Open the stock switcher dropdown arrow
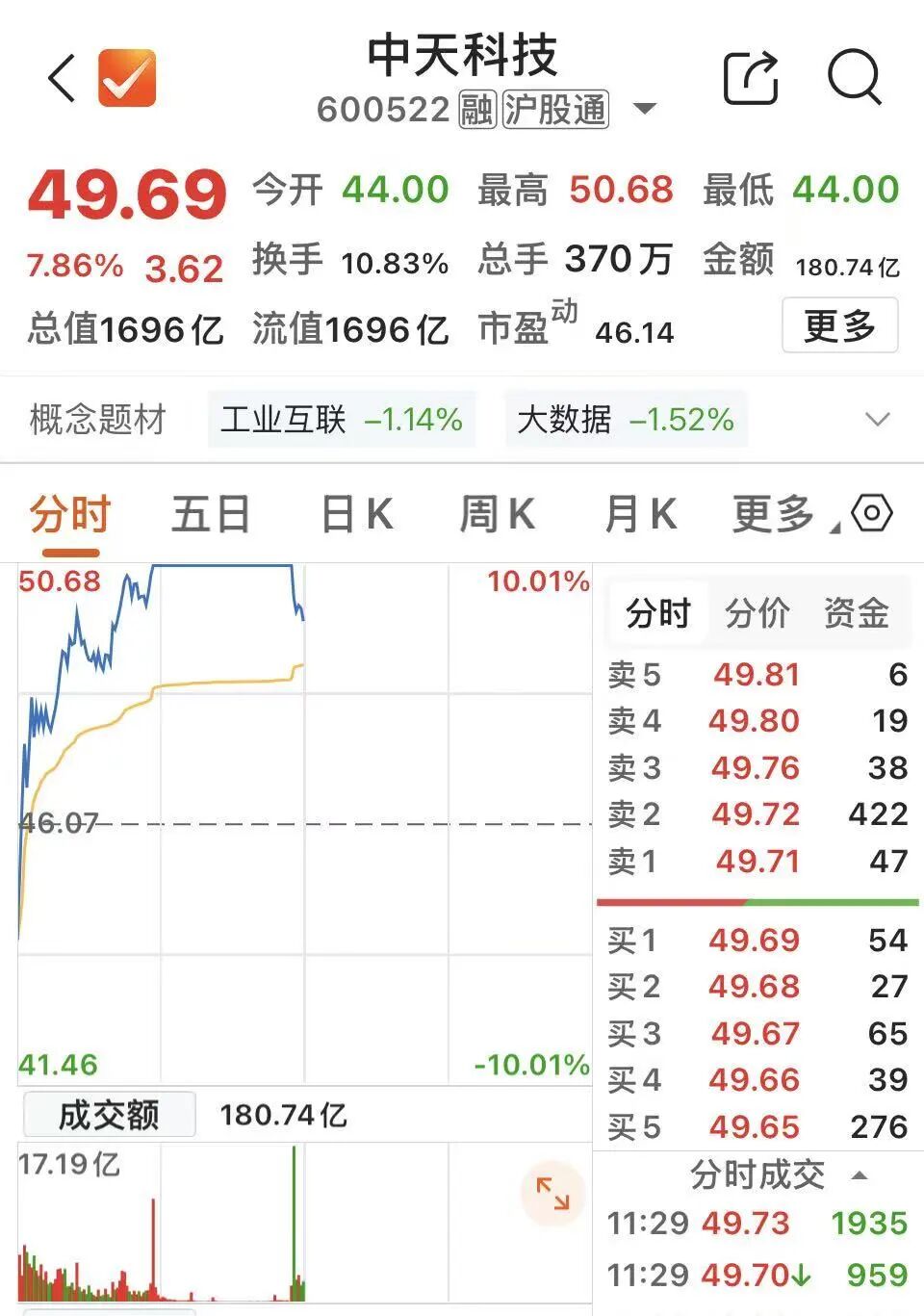Screen dimensions: 924x1316 click(x=645, y=108)
